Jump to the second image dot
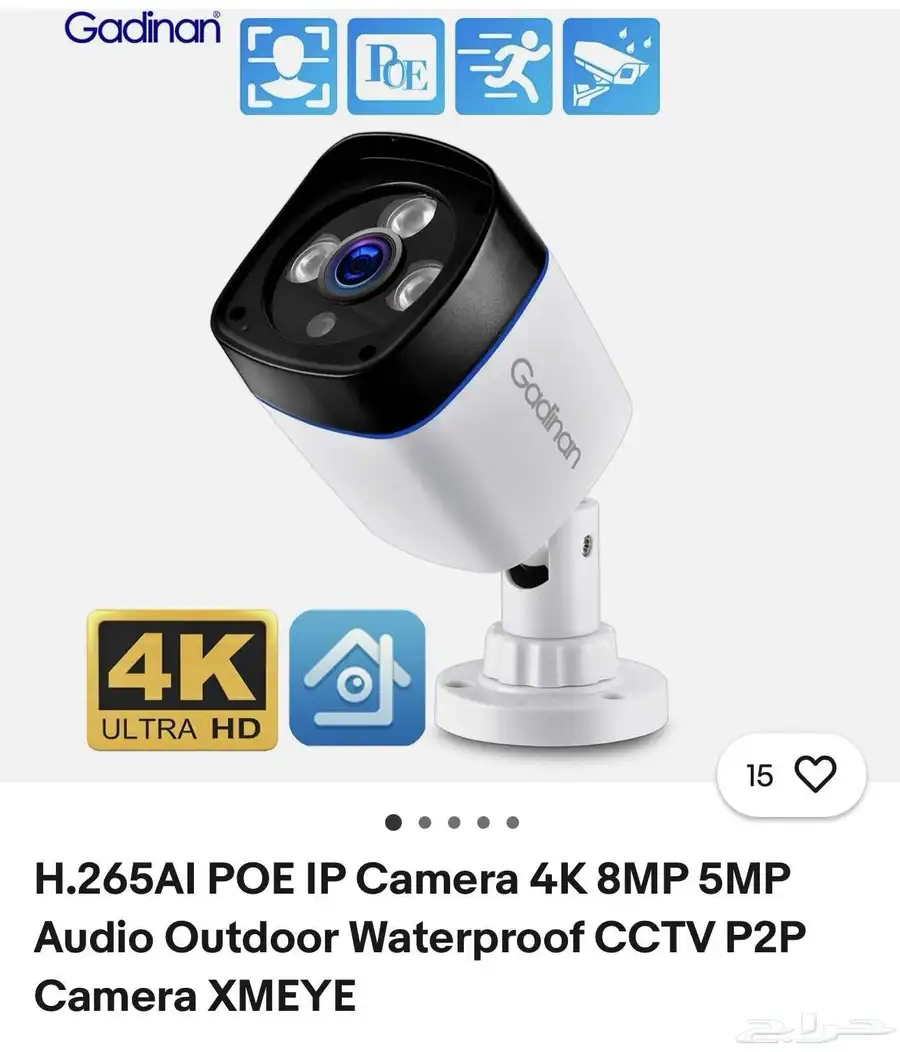This screenshot has height=1052, width=900. (x=424, y=823)
